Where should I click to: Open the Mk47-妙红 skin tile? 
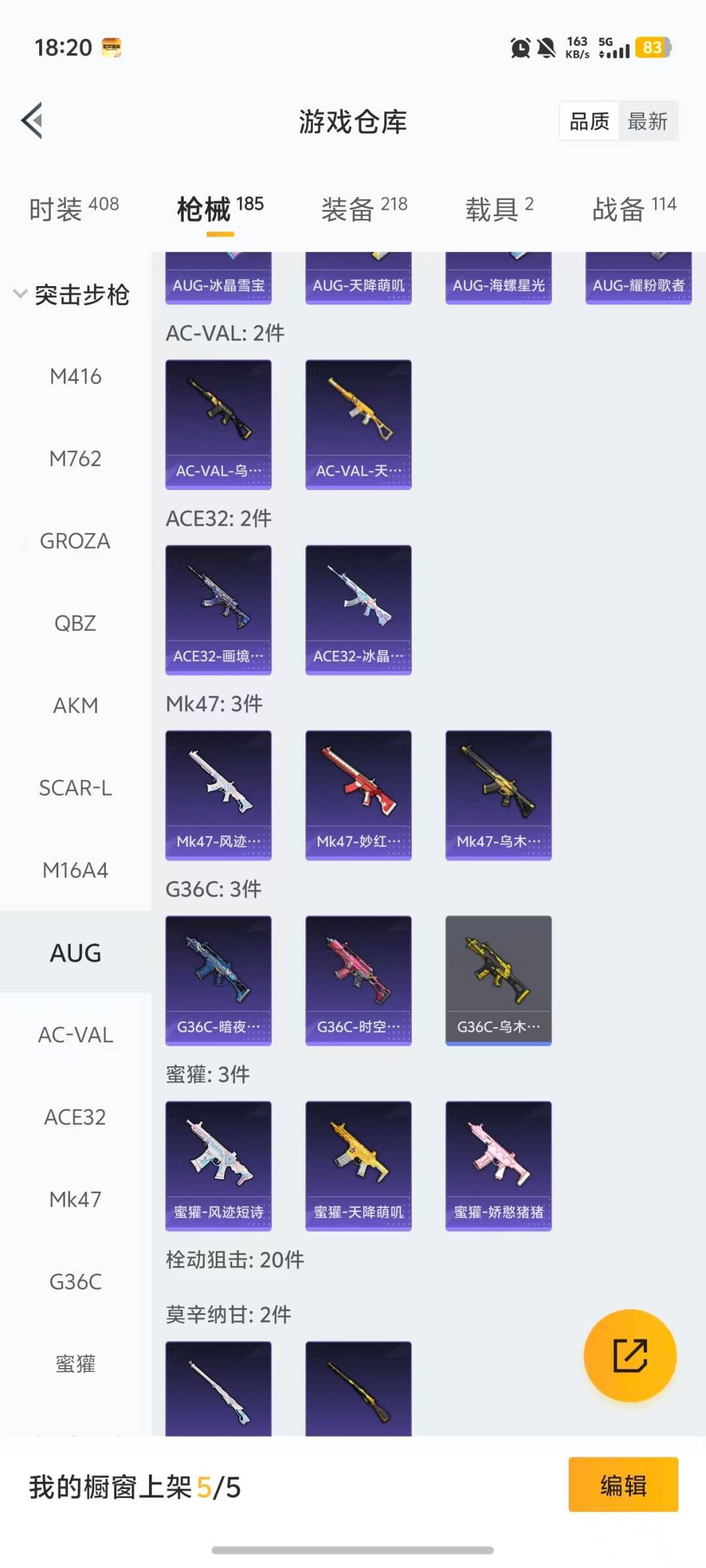click(x=358, y=794)
